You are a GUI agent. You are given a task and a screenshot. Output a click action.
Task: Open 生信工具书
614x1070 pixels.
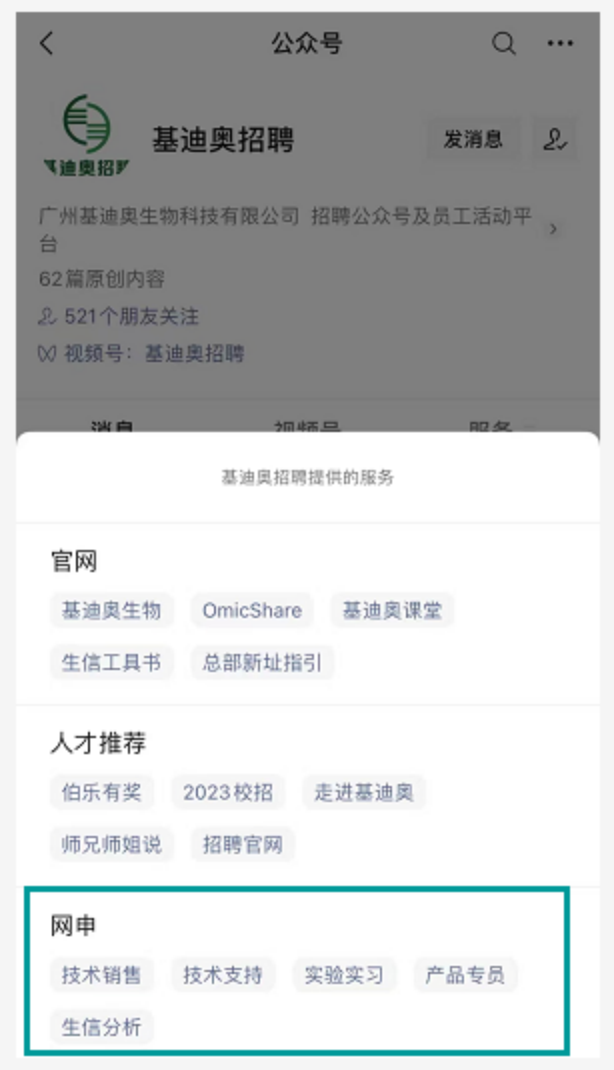112,662
